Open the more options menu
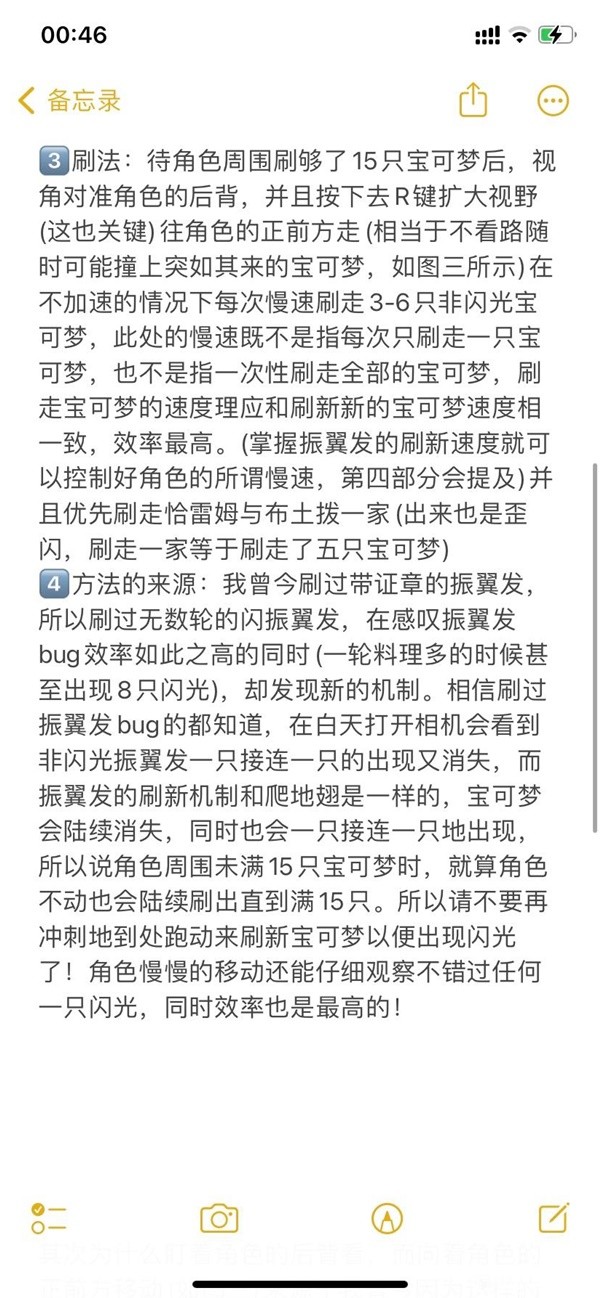Image resolution: width=600 pixels, height=1298 pixels. [553, 100]
